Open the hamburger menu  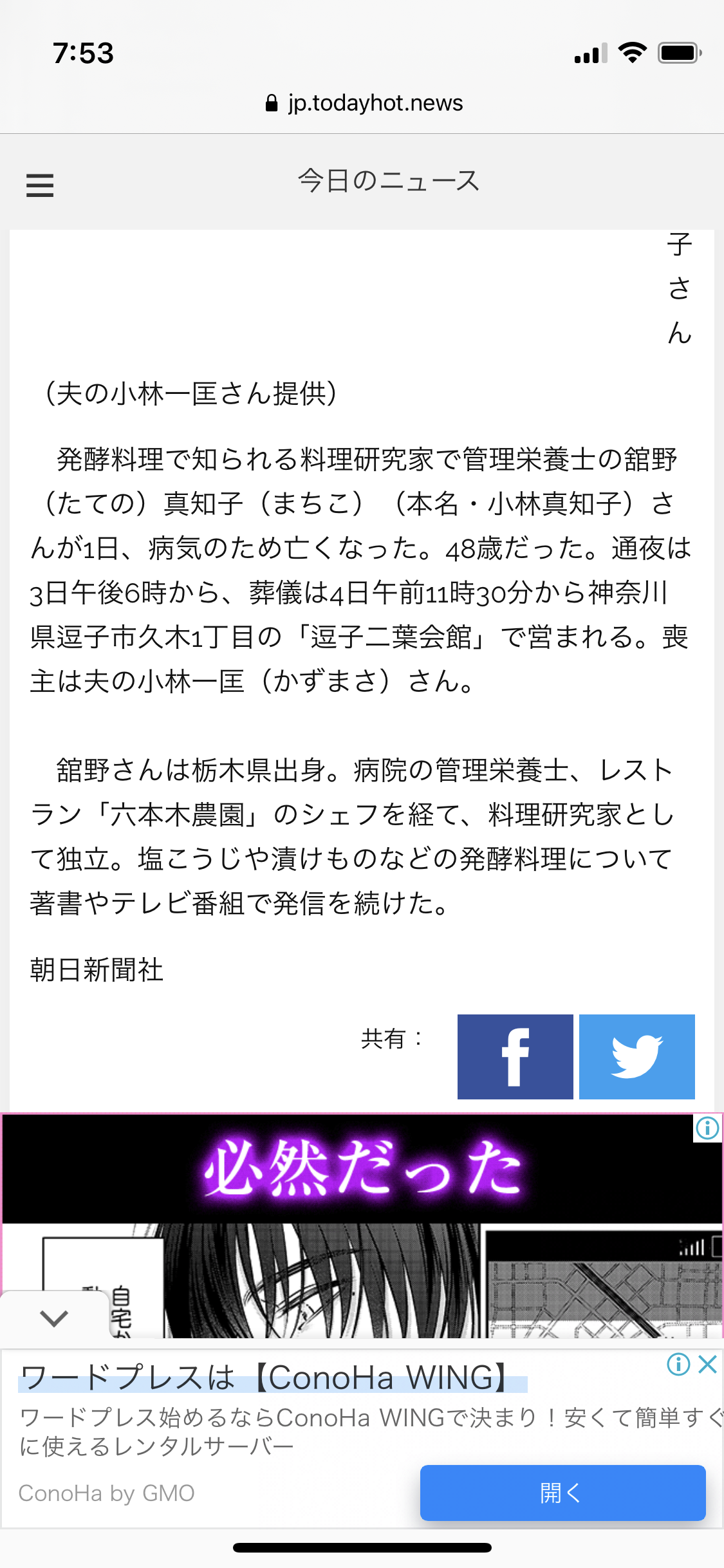tap(40, 185)
